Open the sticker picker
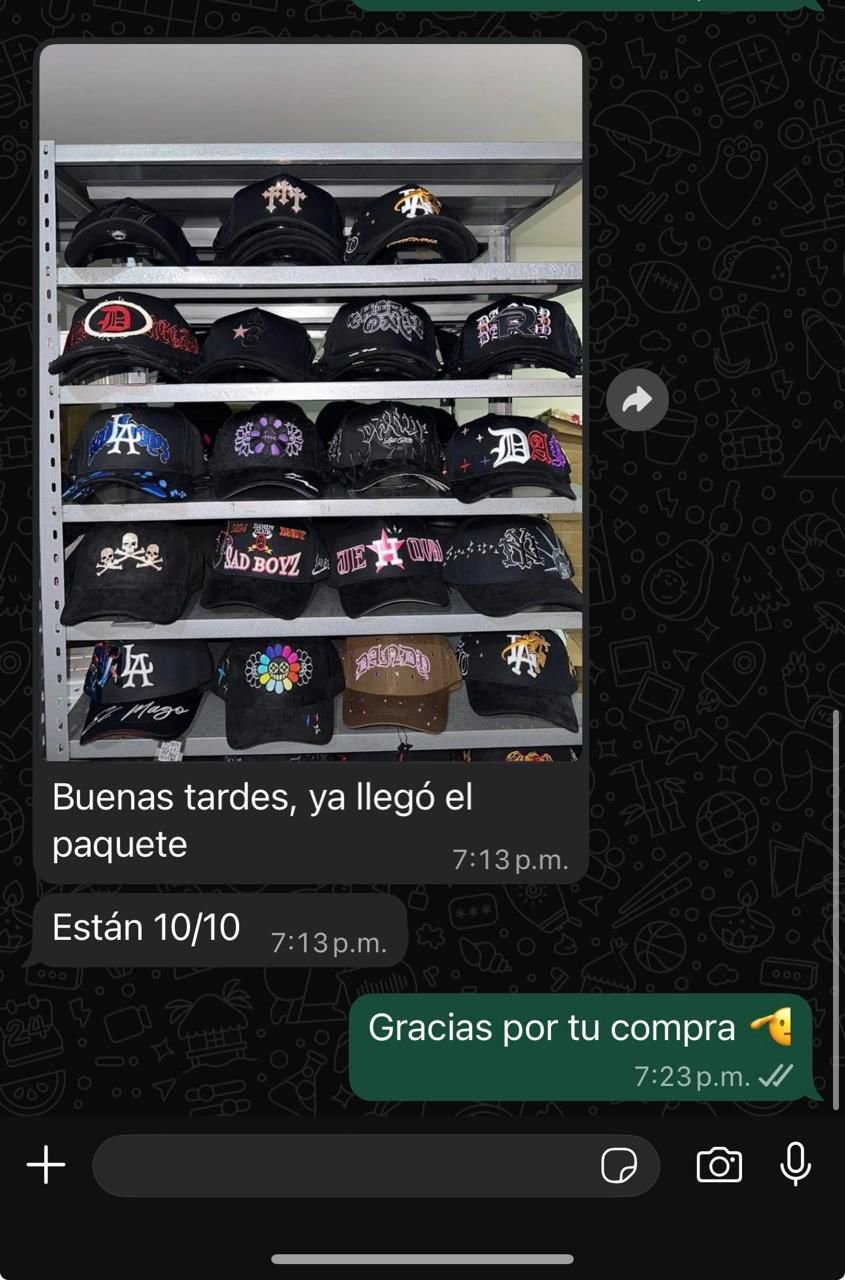The image size is (845, 1280). (619, 1165)
